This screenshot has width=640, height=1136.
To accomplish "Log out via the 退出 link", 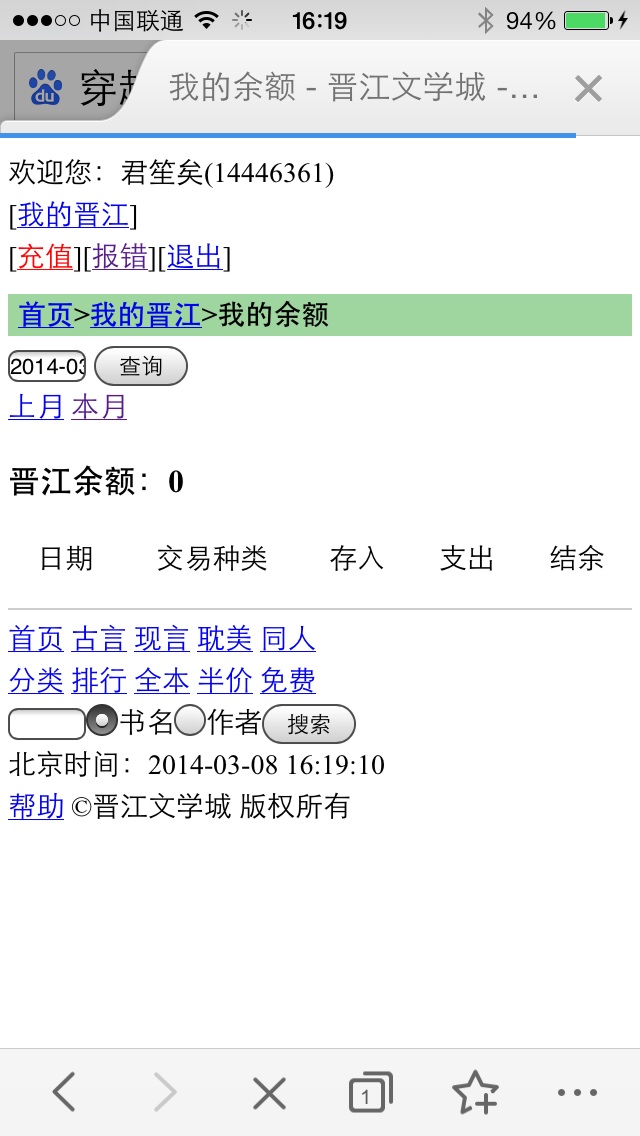I will point(194,257).
